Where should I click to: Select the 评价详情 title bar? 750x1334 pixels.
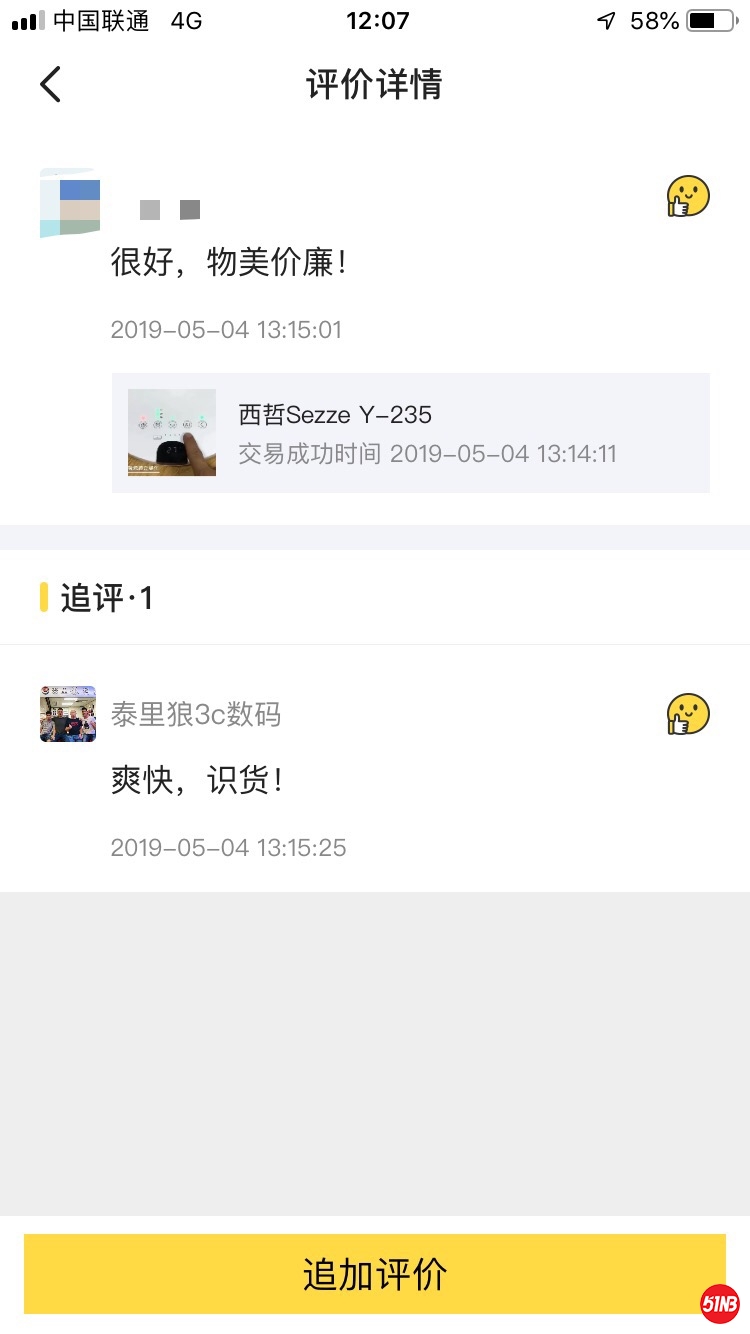375,84
